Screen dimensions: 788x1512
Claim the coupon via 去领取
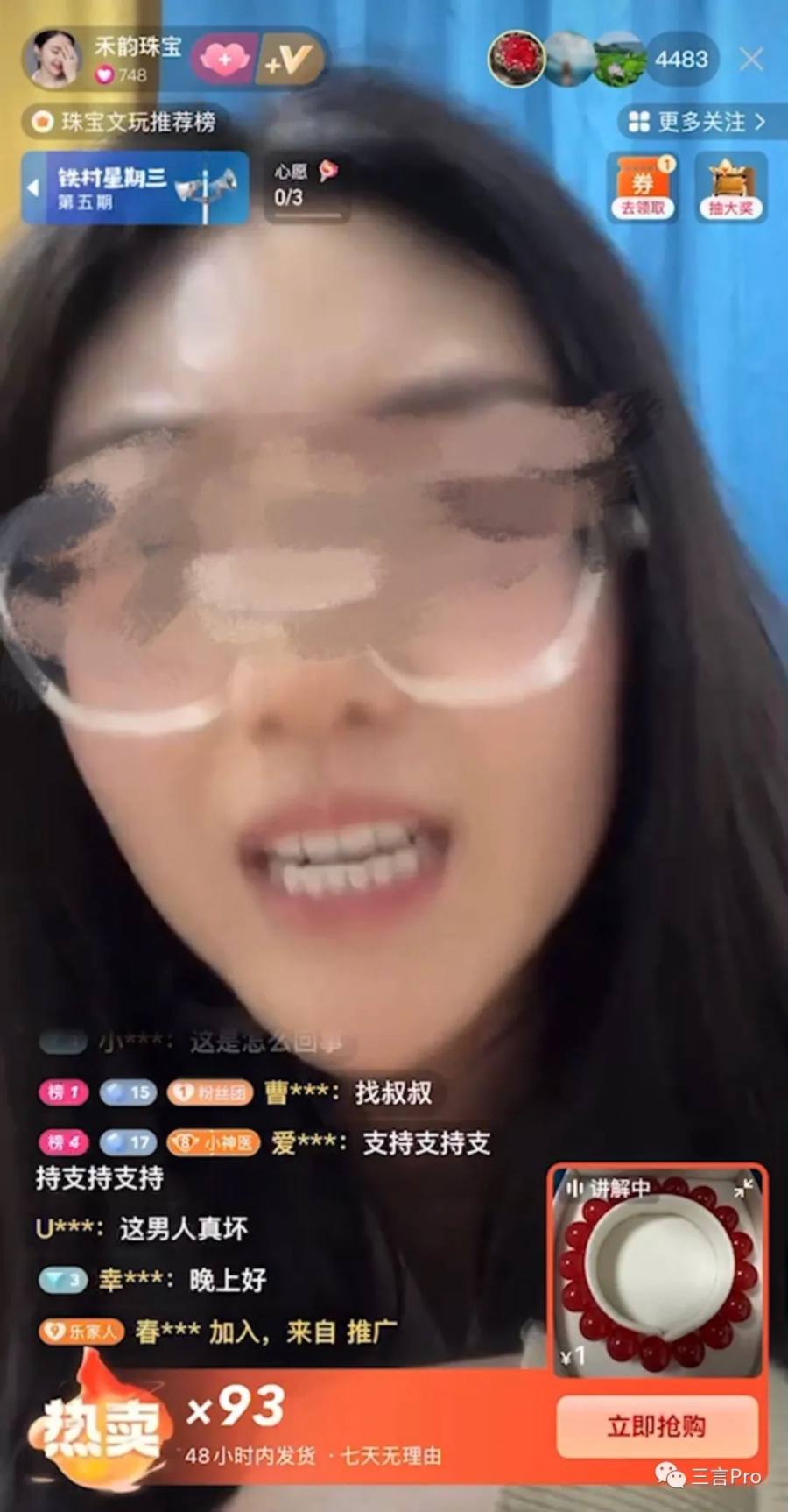coord(643,187)
